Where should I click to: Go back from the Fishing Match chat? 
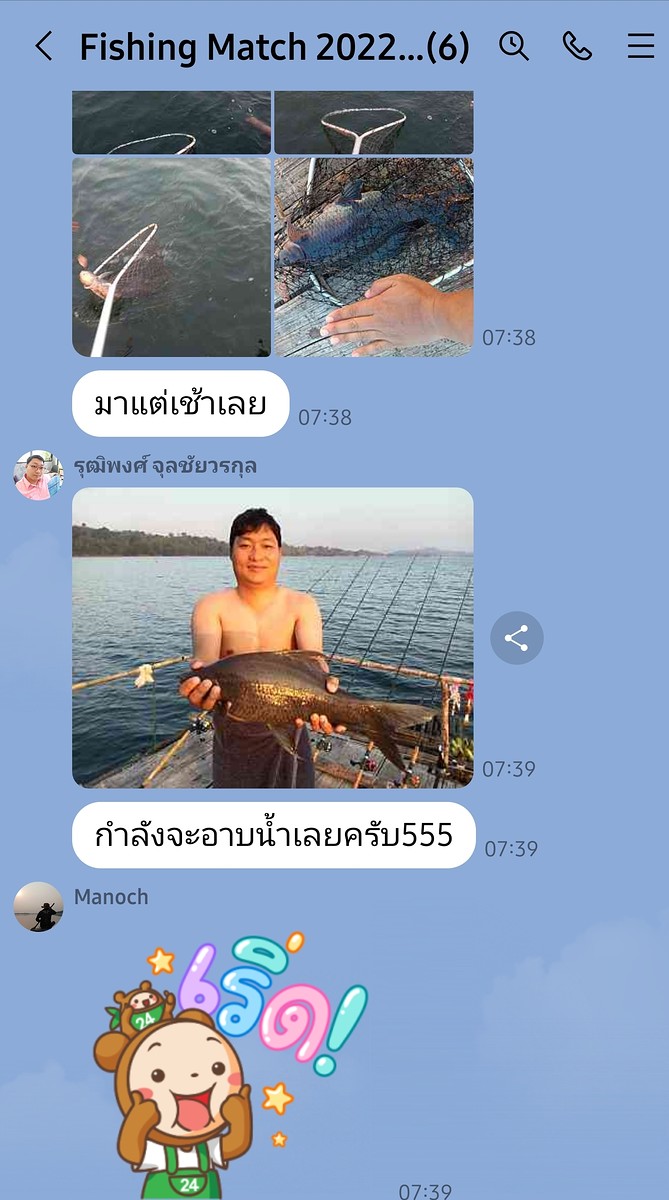(x=43, y=46)
